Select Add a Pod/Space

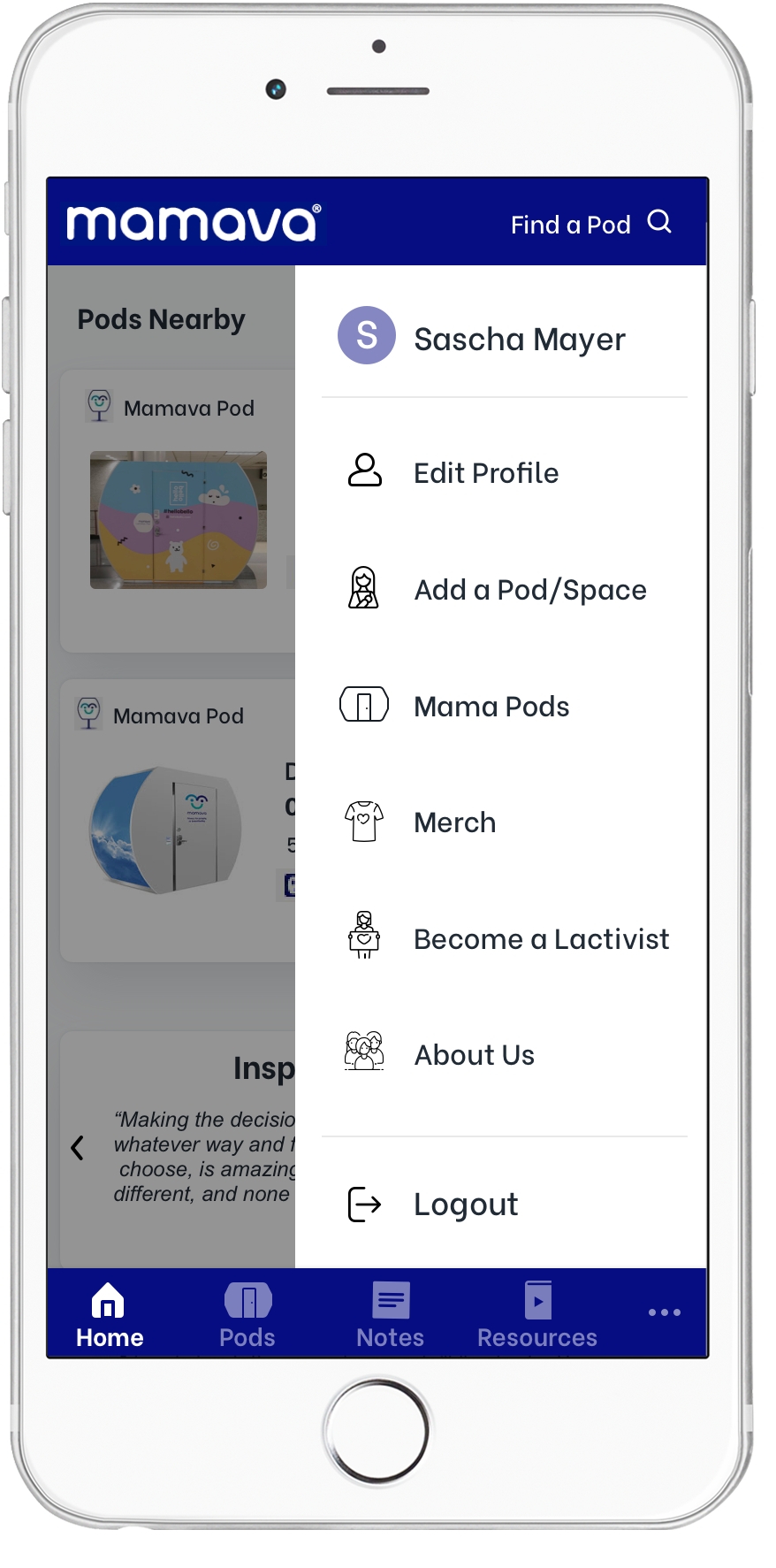click(x=529, y=590)
